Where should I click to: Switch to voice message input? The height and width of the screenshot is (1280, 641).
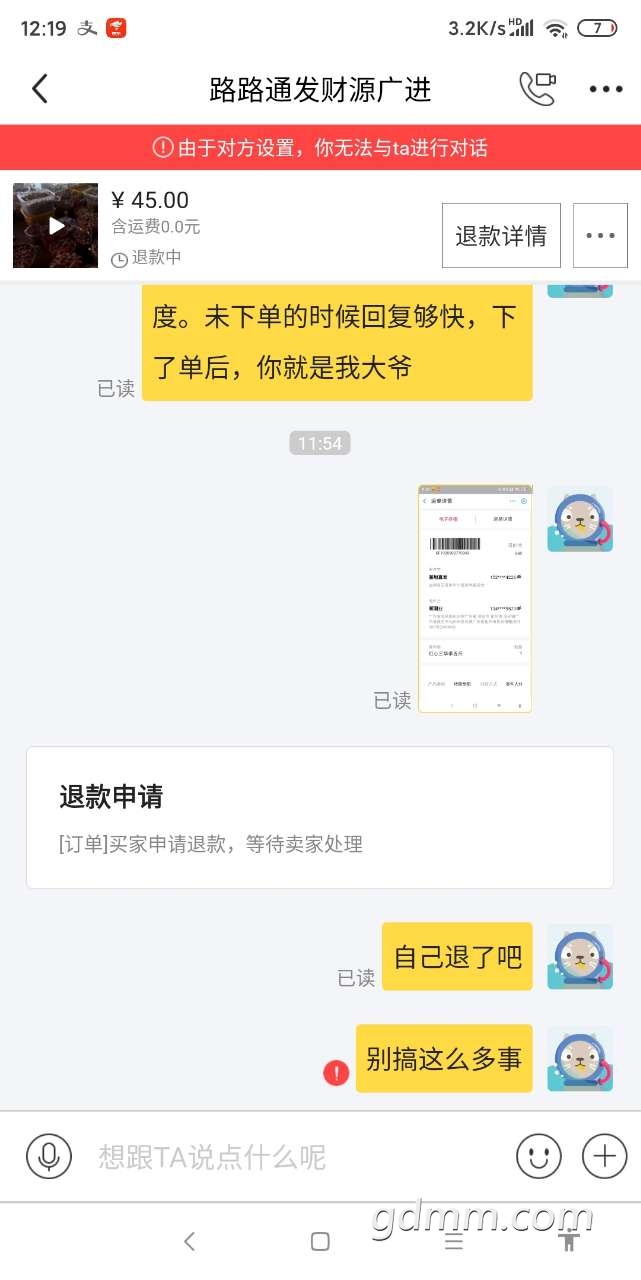(49, 1157)
